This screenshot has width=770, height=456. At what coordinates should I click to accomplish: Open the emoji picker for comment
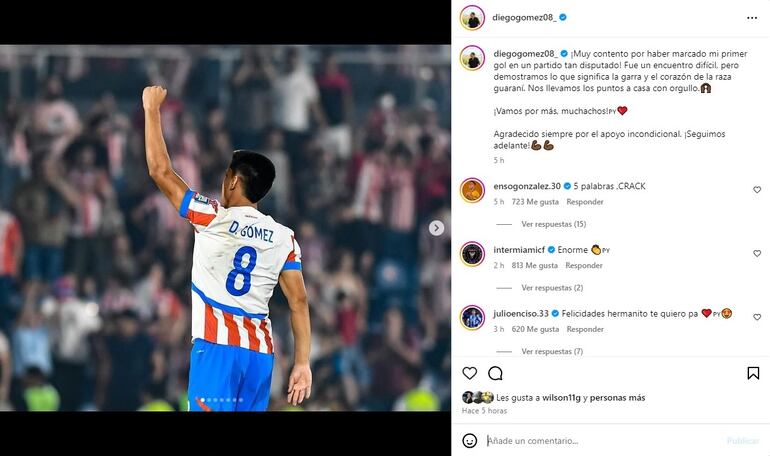[x=469, y=441]
